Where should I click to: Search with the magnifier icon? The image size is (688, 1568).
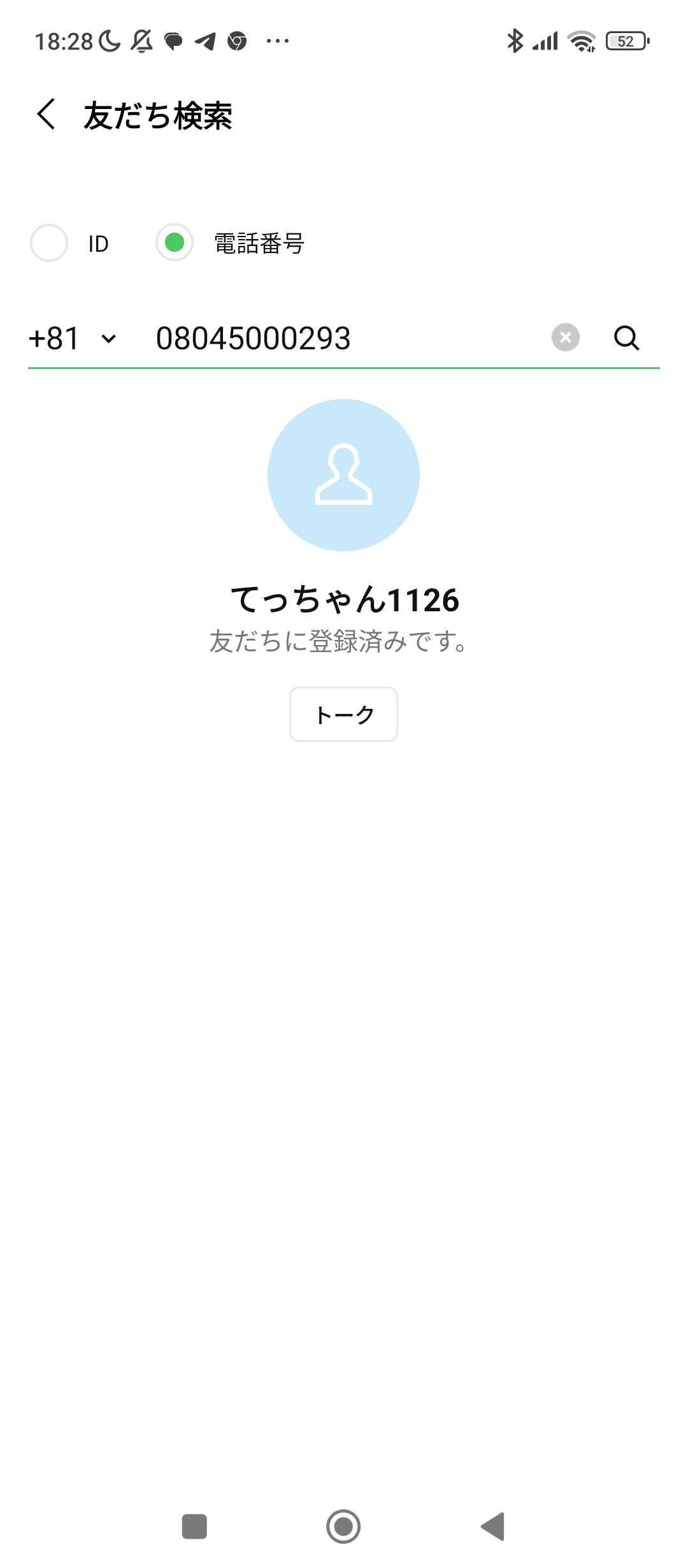(x=626, y=338)
